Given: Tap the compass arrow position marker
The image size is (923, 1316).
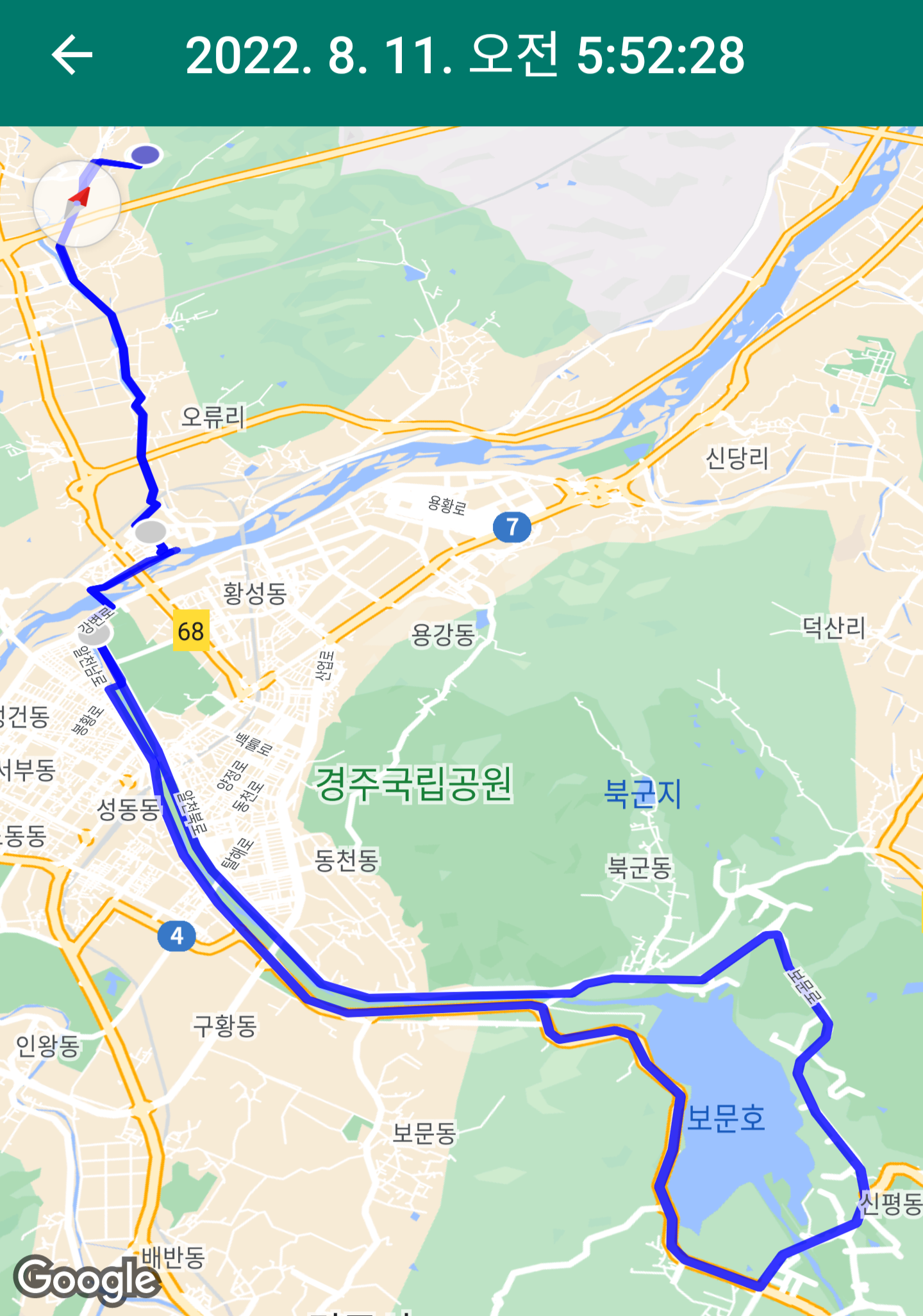Looking at the screenshot, I should (77, 202).
